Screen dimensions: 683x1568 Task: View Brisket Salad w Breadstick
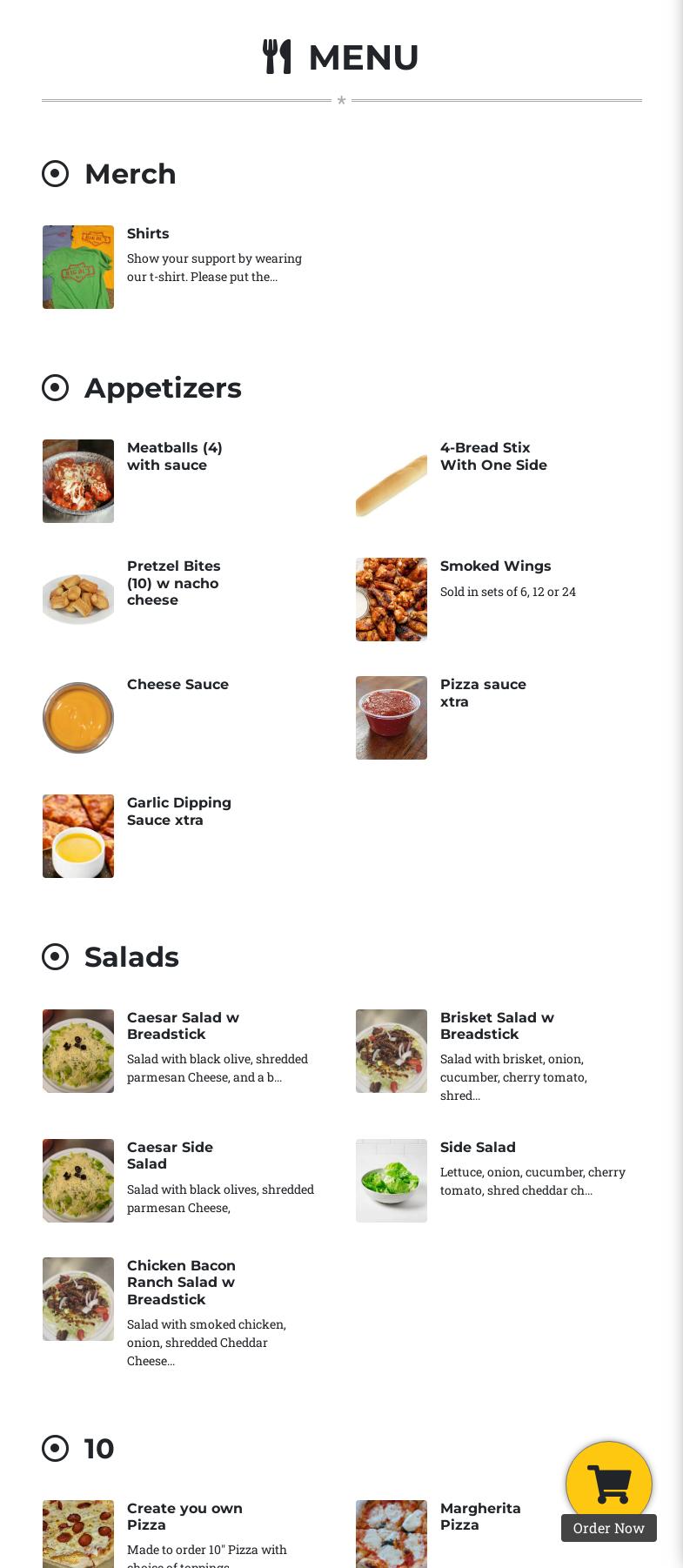coord(496,1026)
